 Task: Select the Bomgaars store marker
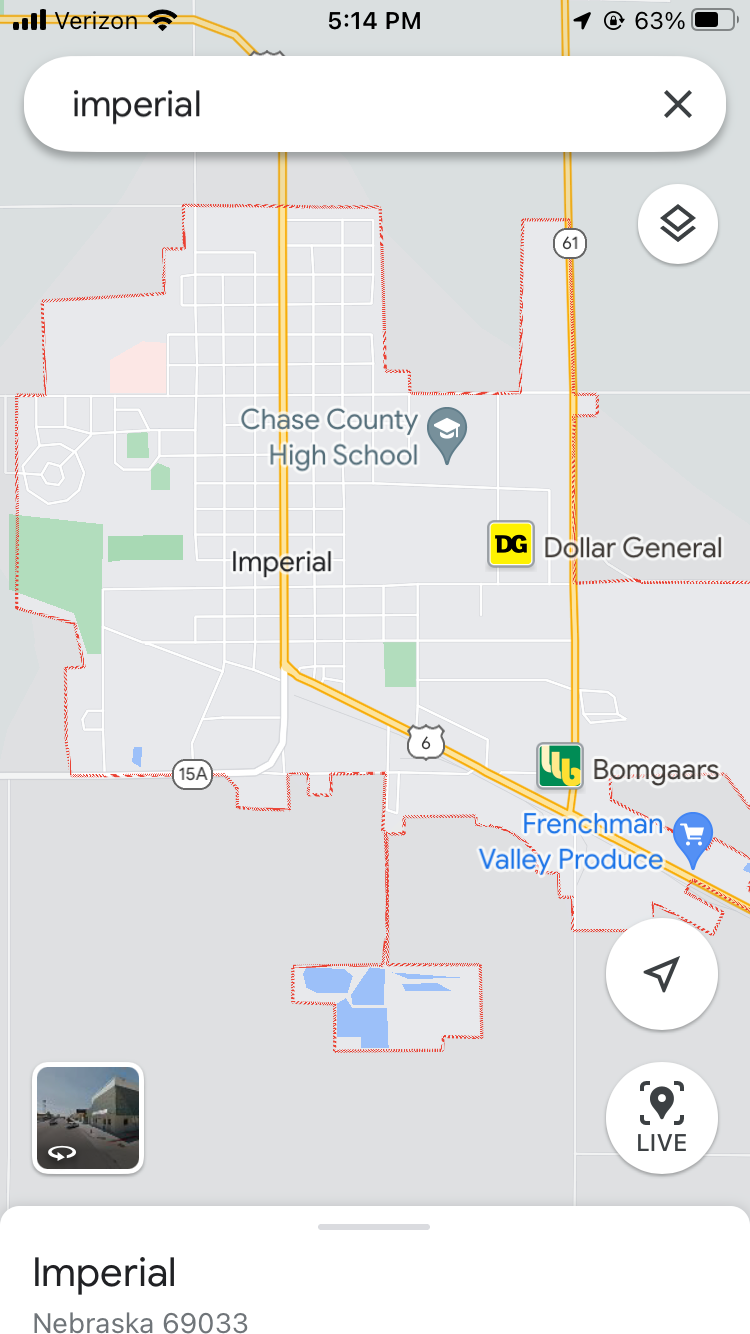pos(559,767)
